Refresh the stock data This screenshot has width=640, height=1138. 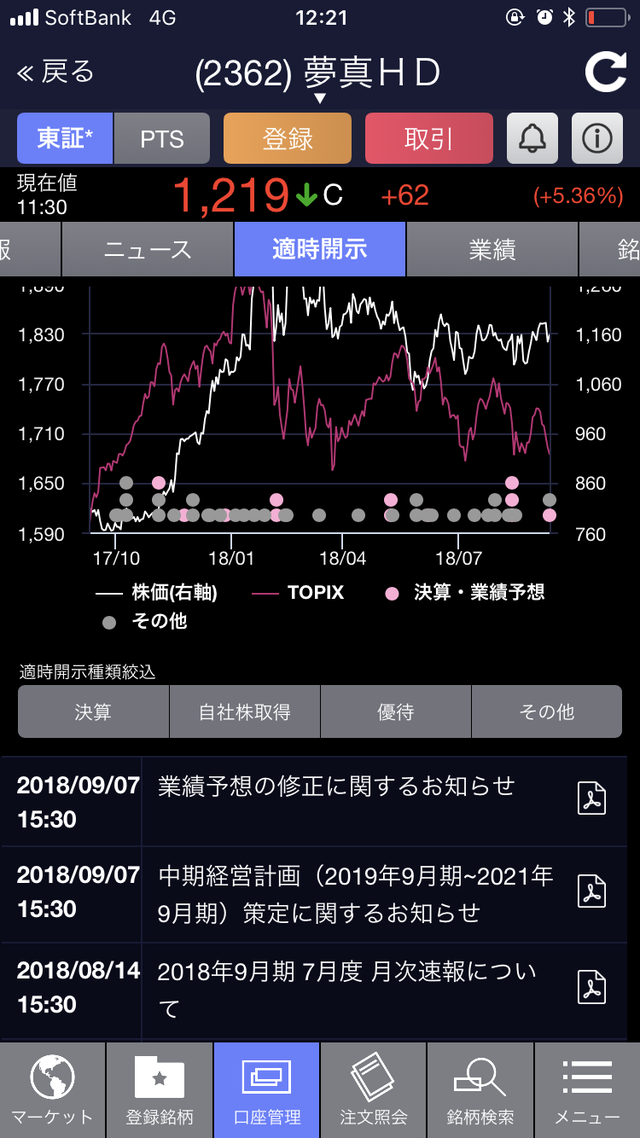tap(604, 72)
